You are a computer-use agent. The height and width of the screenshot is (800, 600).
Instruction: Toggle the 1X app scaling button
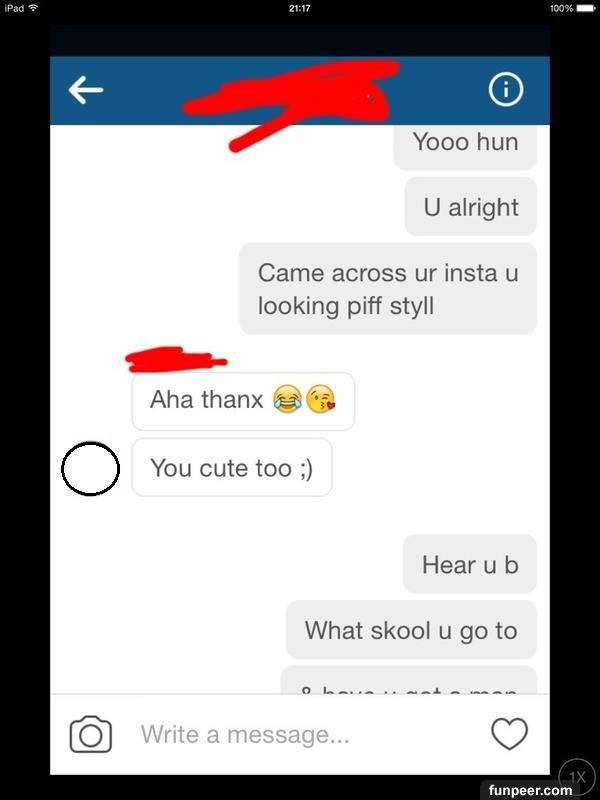(x=576, y=775)
